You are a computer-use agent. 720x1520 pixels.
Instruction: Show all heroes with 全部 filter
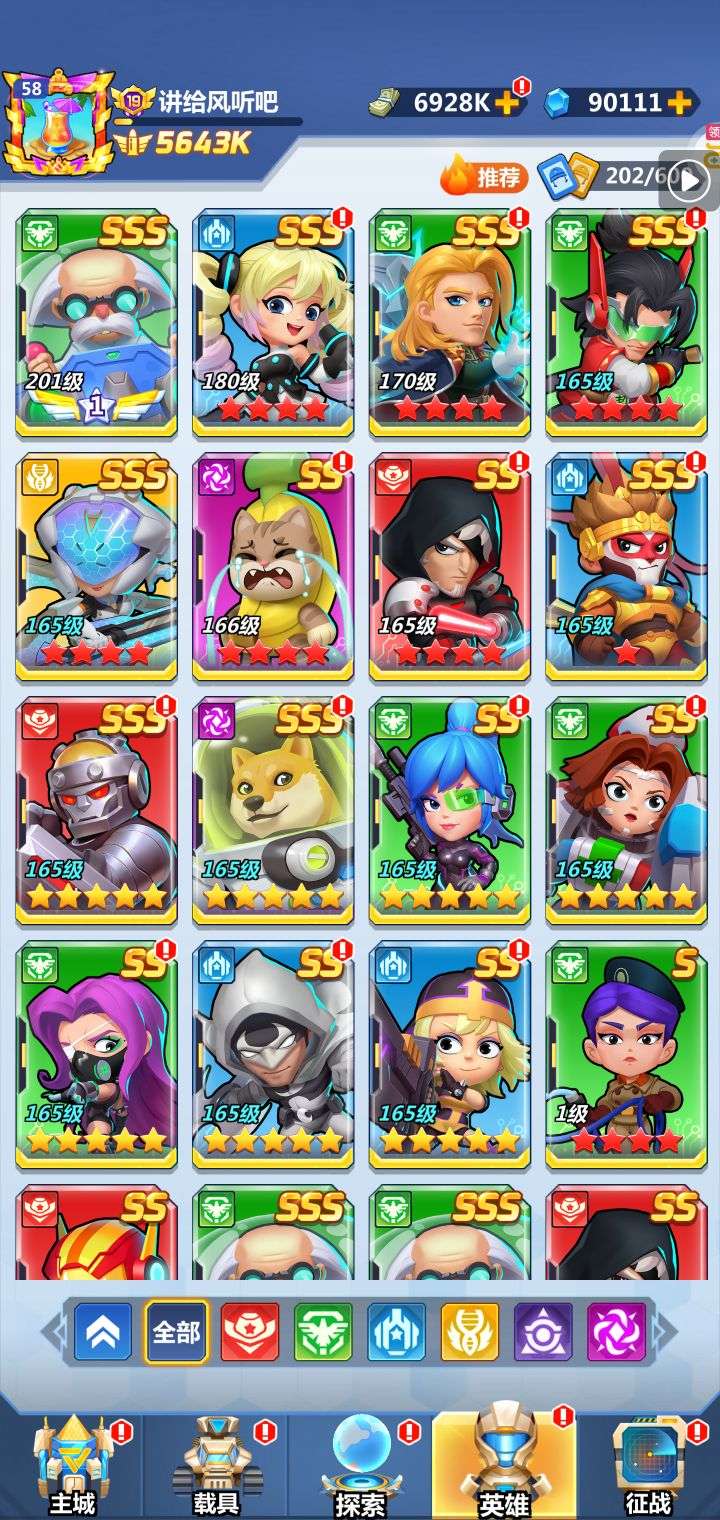click(176, 1332)
